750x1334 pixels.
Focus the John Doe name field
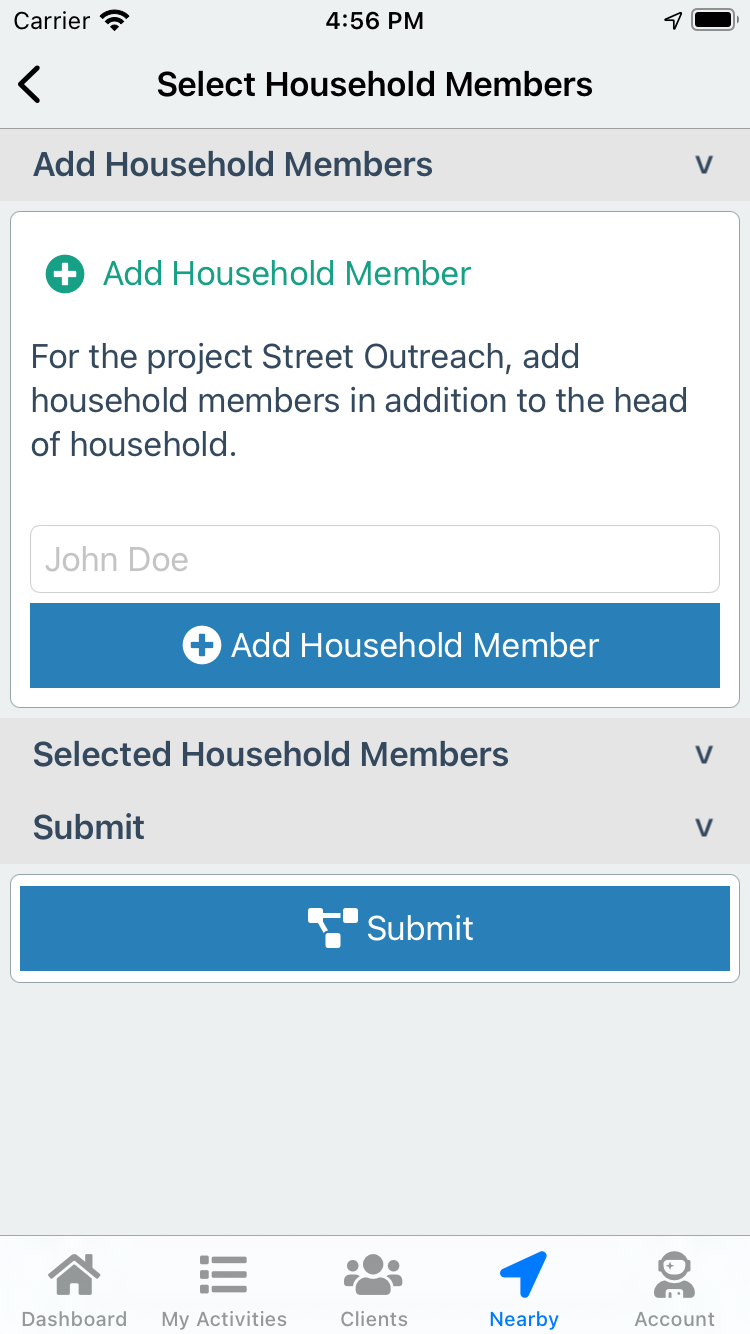point(375,559)
